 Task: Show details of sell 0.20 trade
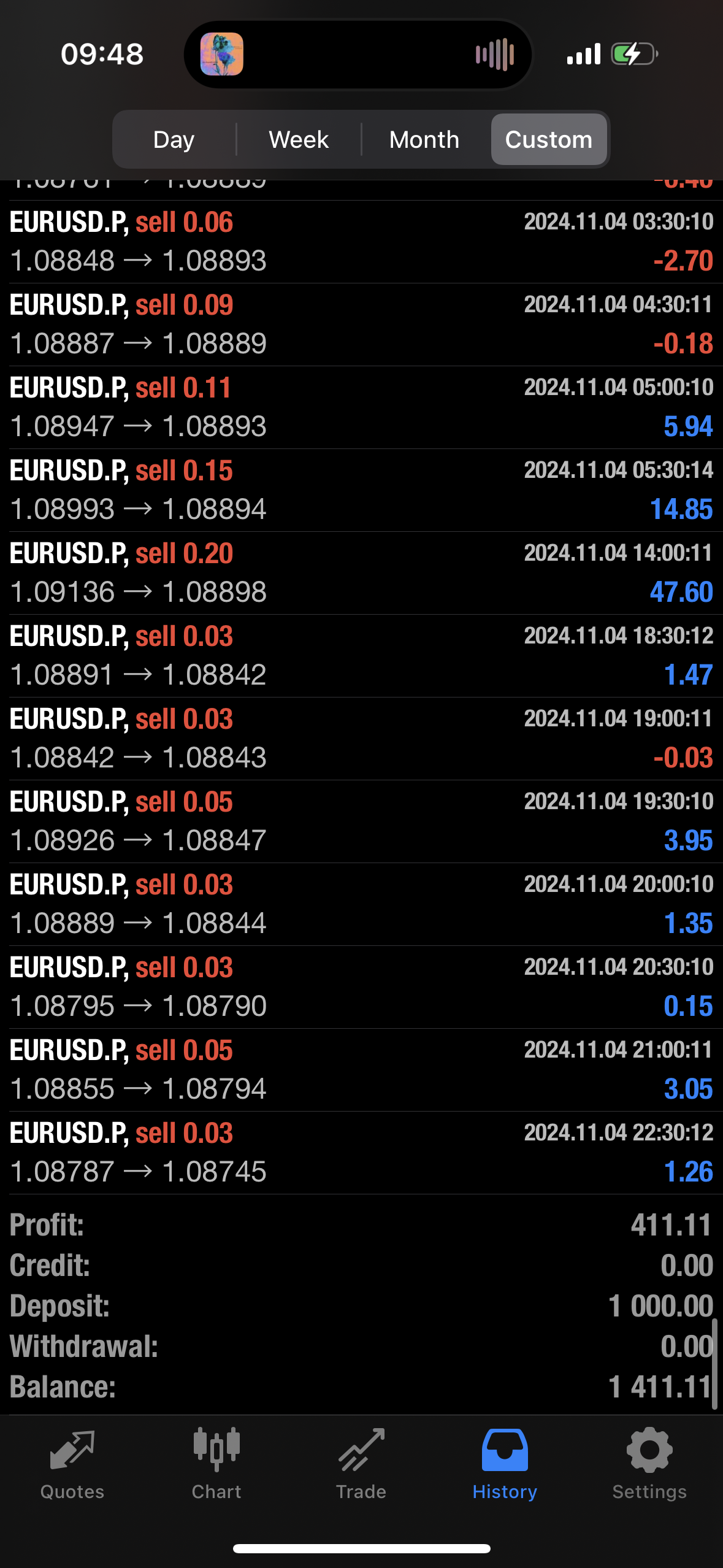pyautogui.click(x=361, y=573)
